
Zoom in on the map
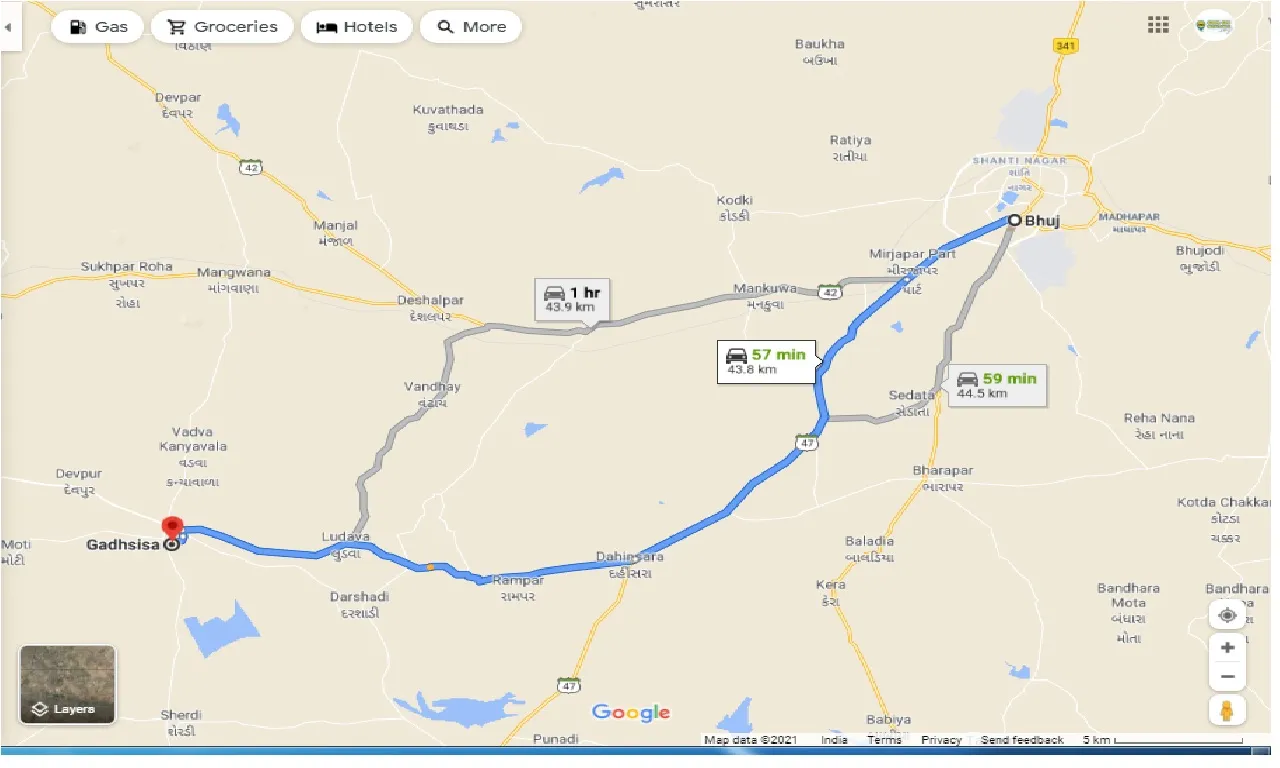[x=1227, y=647]
